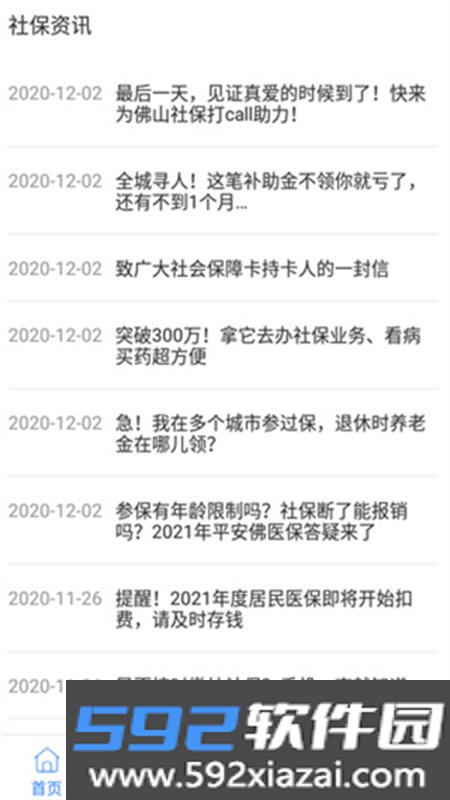Open the 参保有年龄限制吗 article
Image resolution: width=450 pixels, height=800 pixels.
(x=223, y=521)
